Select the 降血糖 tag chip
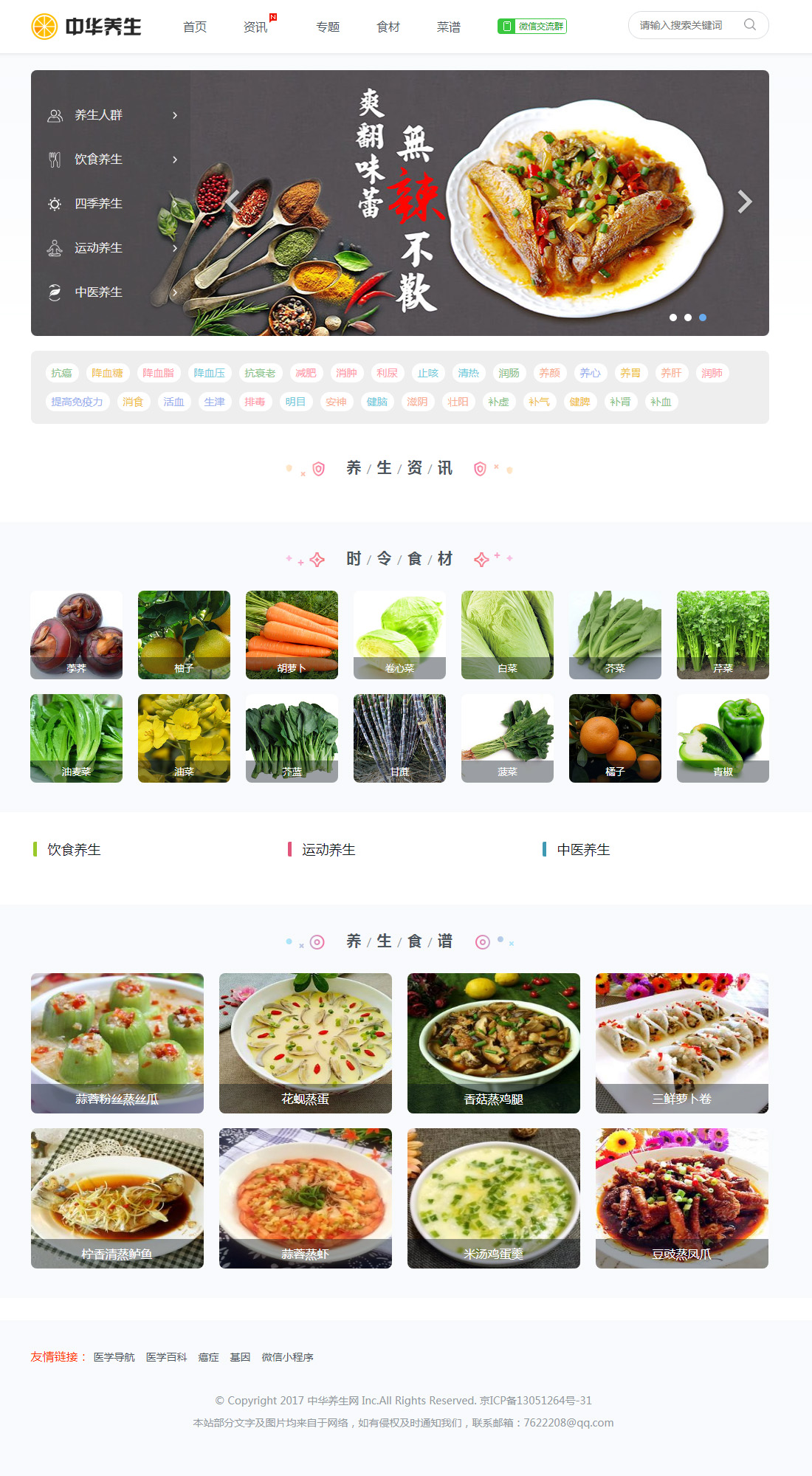The width and height of the screenshot is (812, 1476). click(107, 373)
